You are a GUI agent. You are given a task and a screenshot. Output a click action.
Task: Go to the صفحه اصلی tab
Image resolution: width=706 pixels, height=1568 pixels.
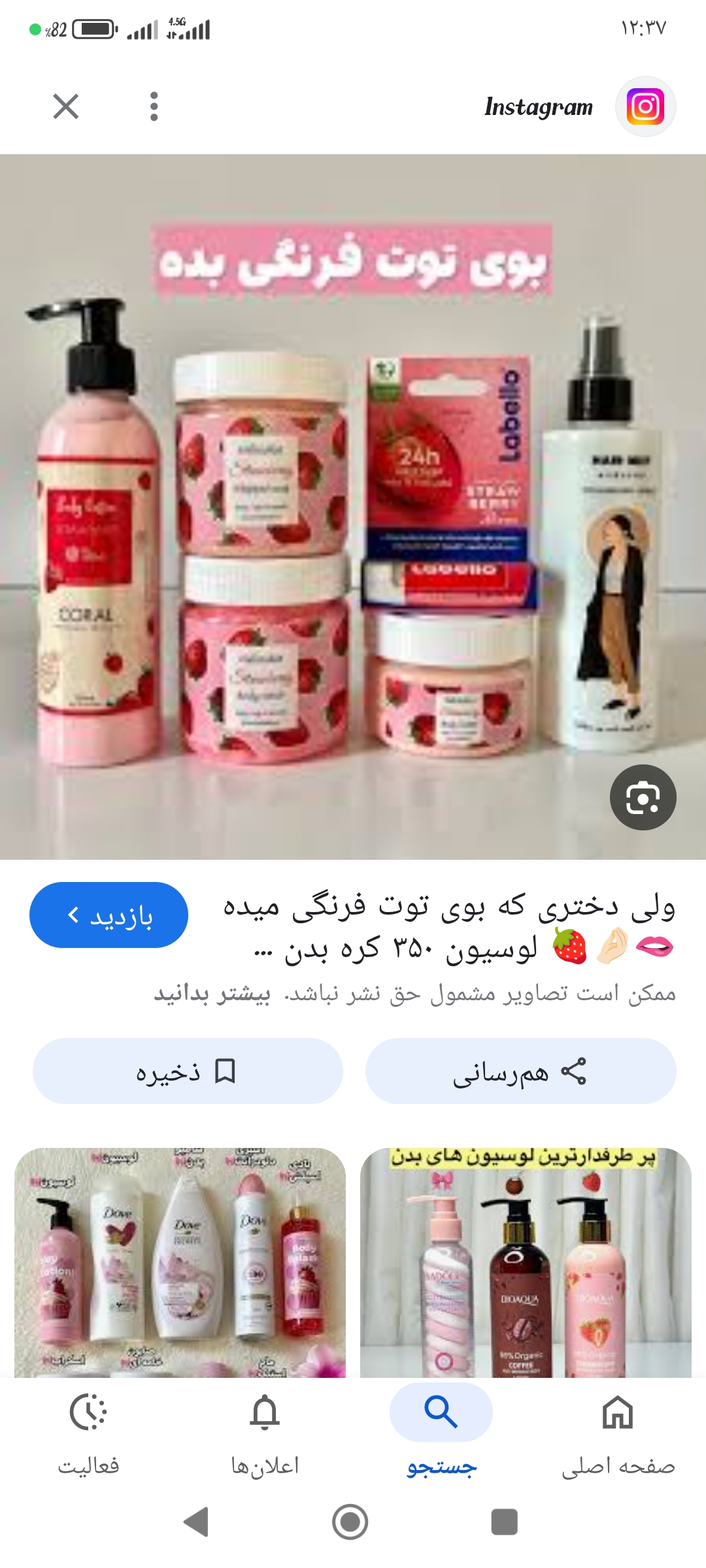click(618, 1431)
